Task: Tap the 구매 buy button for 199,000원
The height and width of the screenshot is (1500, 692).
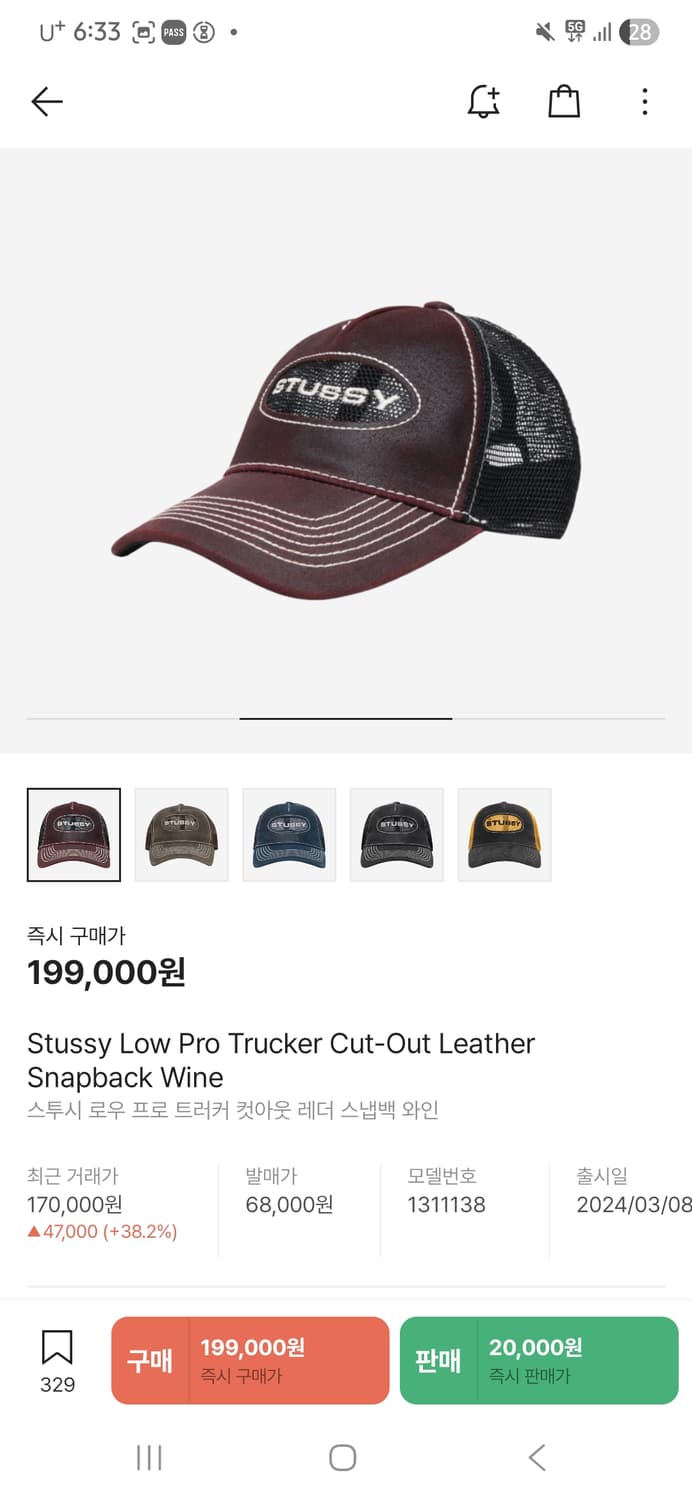Action: pyautogui.click(x=250, y=1361)
